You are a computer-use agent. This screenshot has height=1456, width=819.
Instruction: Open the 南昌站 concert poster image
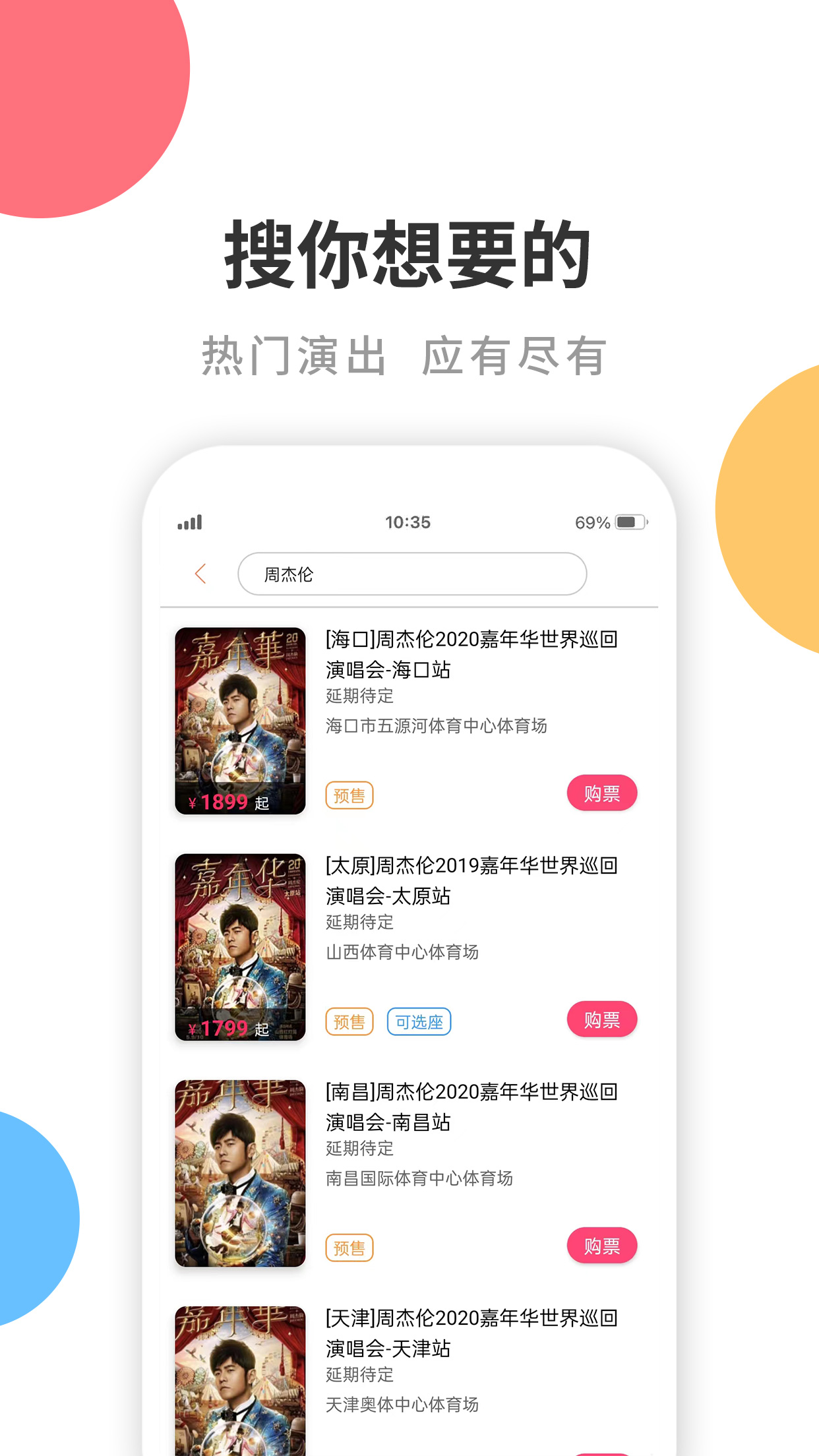click(x=240, y=1174)
